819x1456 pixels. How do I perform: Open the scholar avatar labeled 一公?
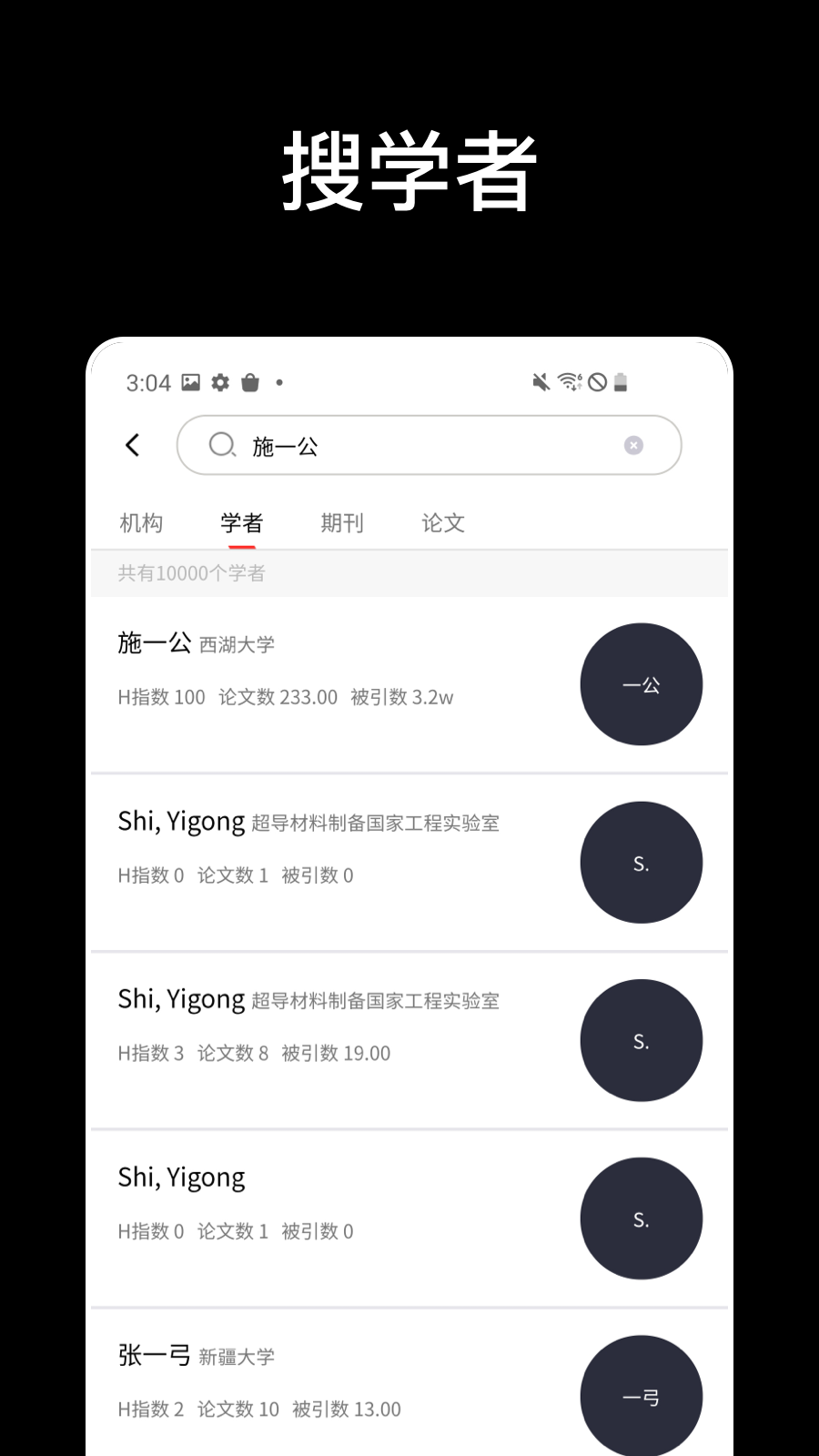[x=642, y=683]
